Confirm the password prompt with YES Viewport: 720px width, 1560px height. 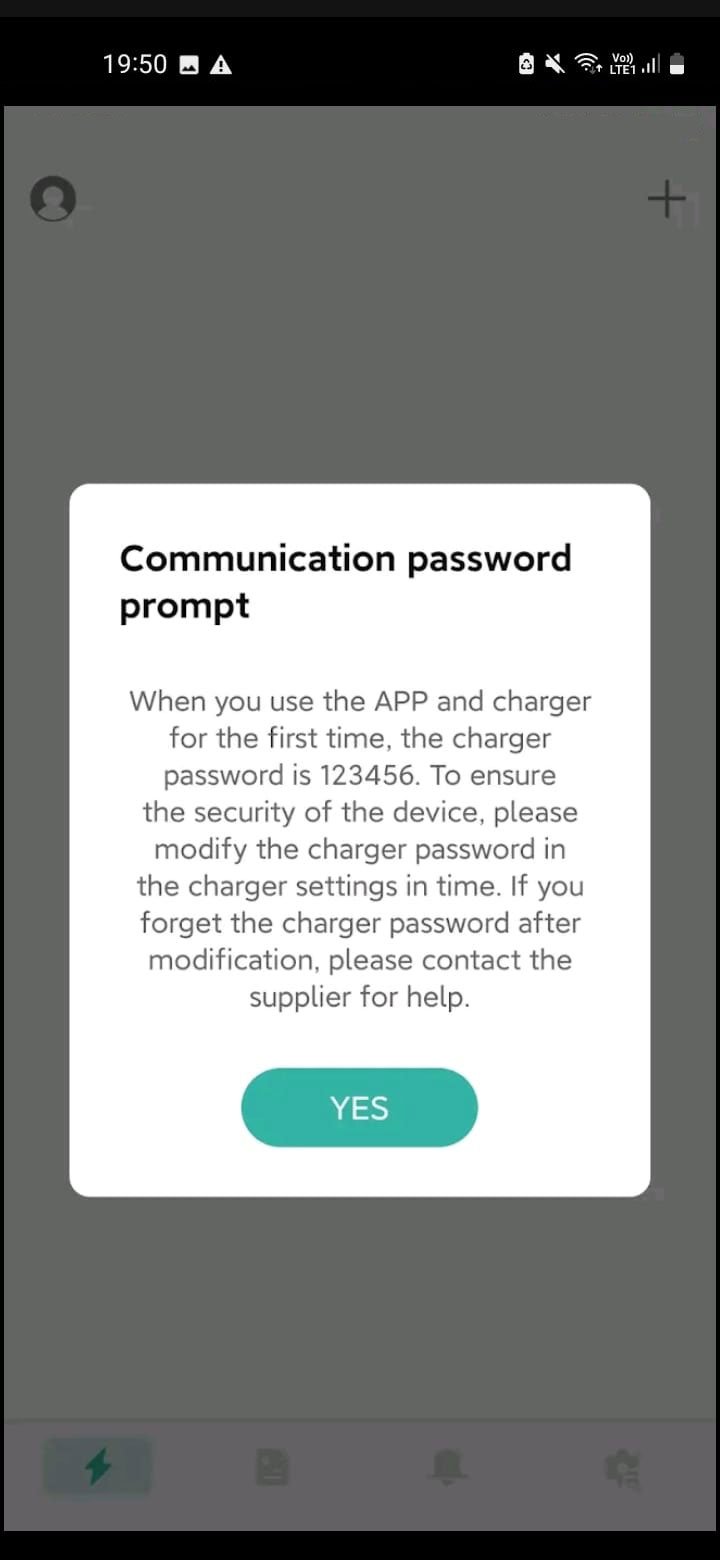coord(359,1107)
